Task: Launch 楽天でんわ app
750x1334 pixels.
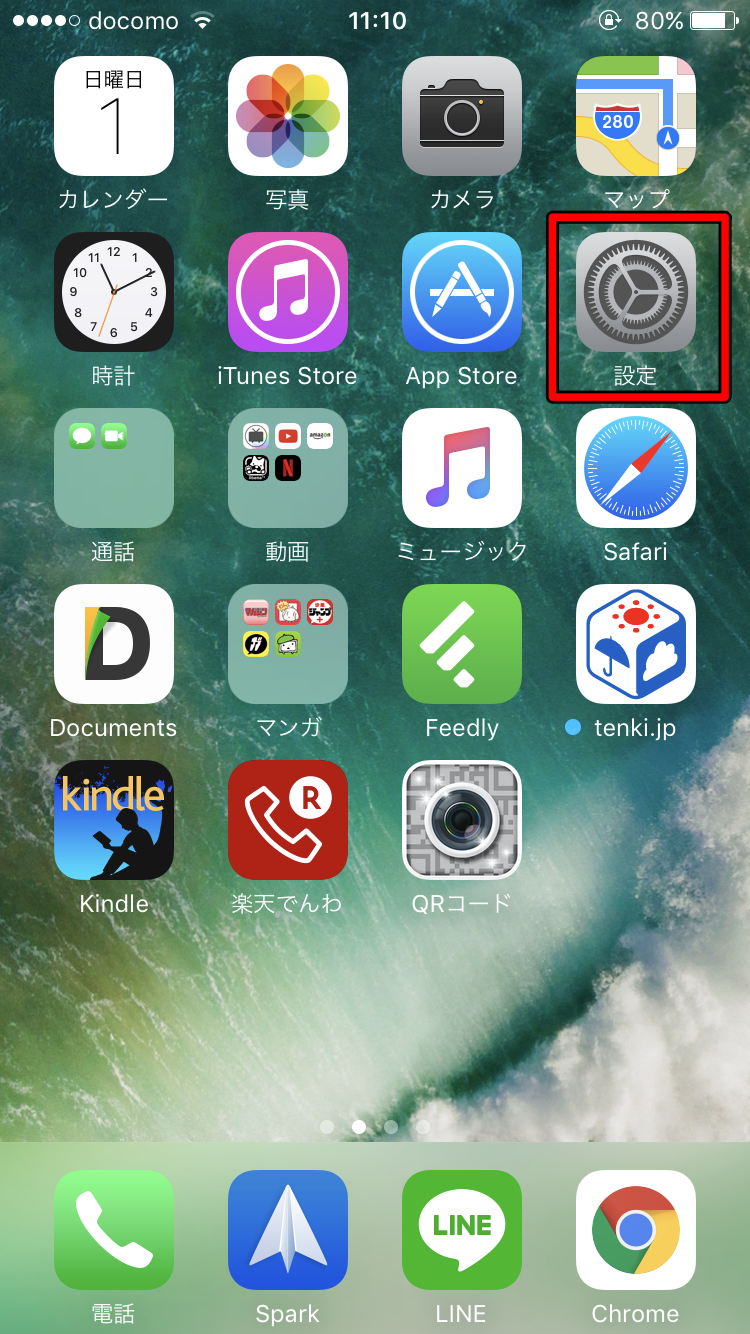Action: point(288,820)
